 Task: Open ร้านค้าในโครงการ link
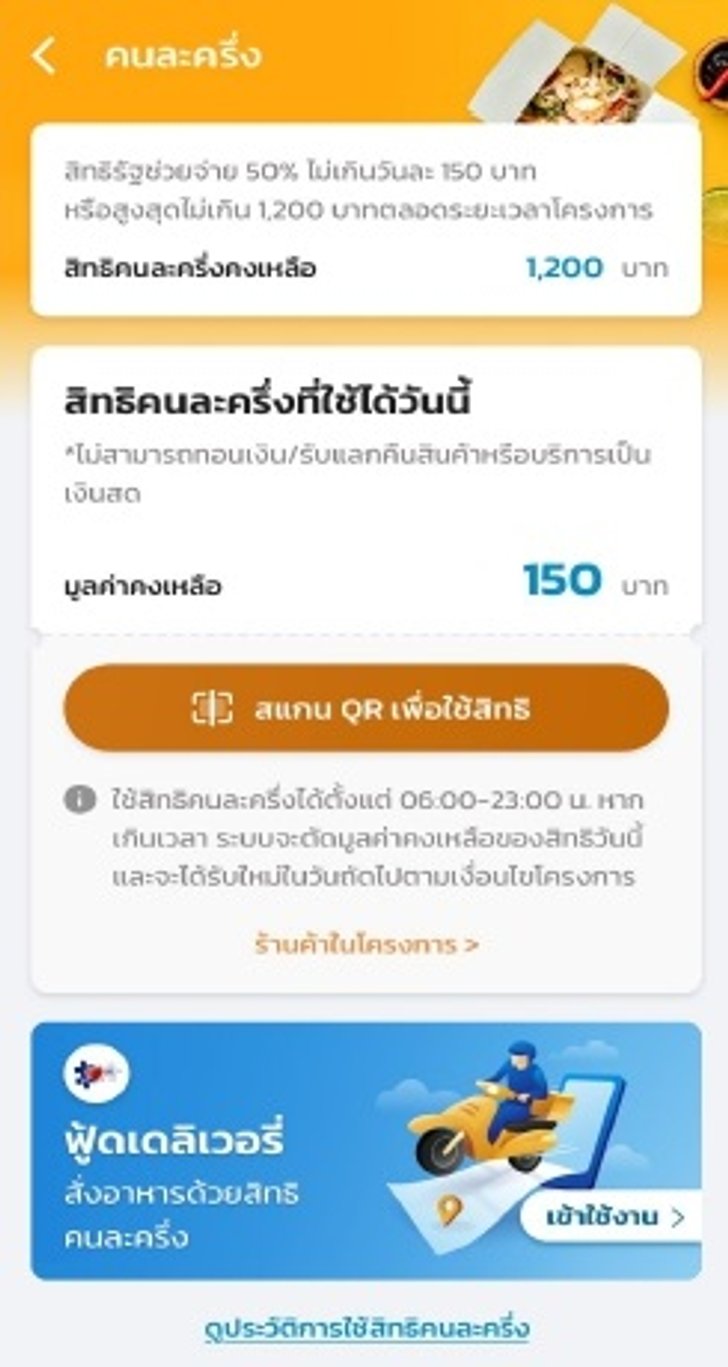tap(366, 945)
